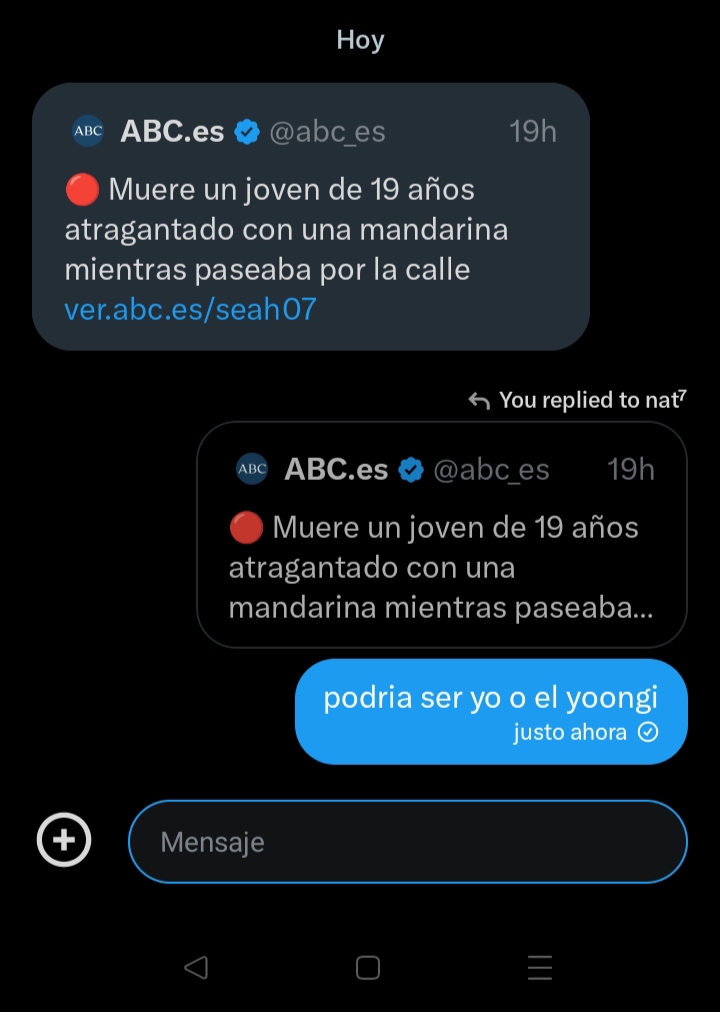Focus the Mensaje text field
The image size is (720, 1012).
coord(407,841)
